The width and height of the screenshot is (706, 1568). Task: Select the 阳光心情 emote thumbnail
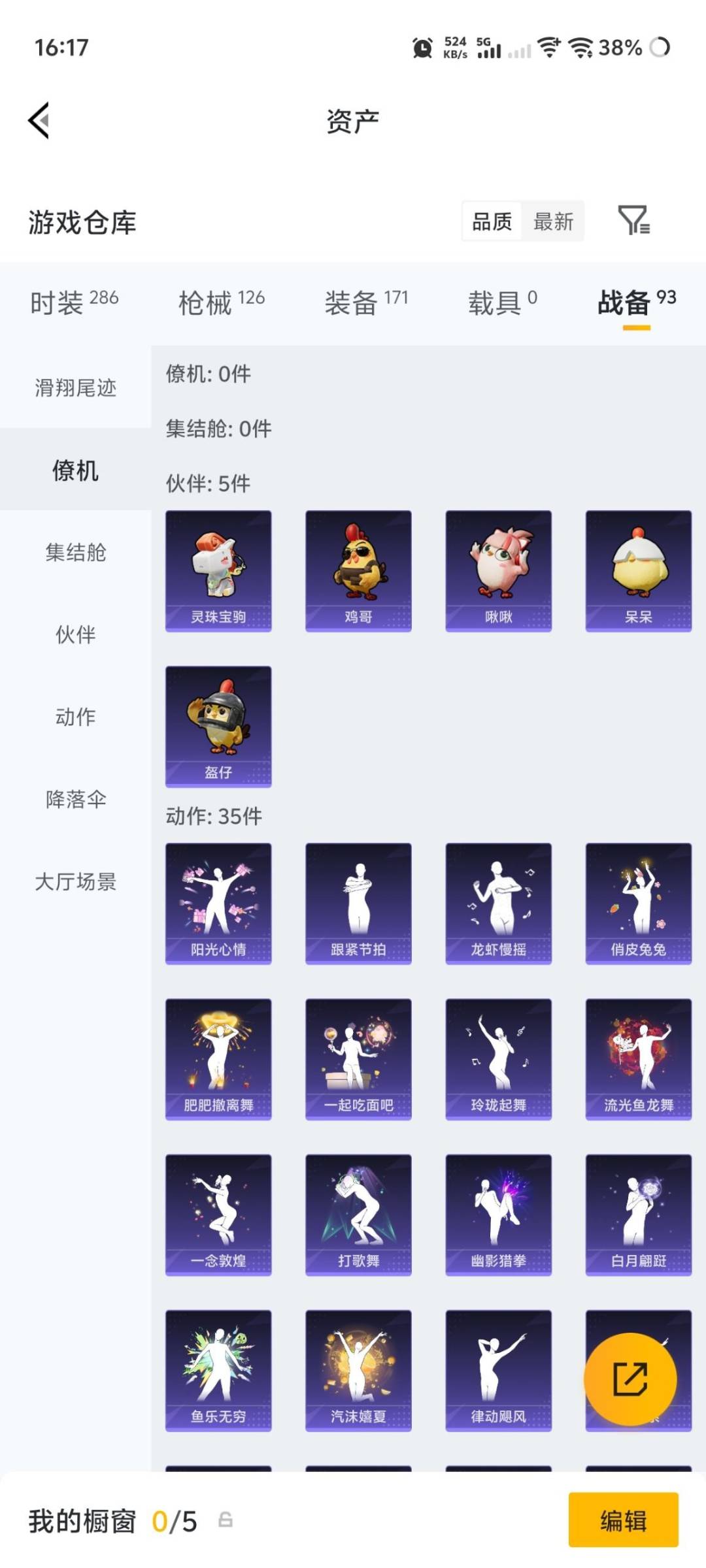tap(218, 902)
